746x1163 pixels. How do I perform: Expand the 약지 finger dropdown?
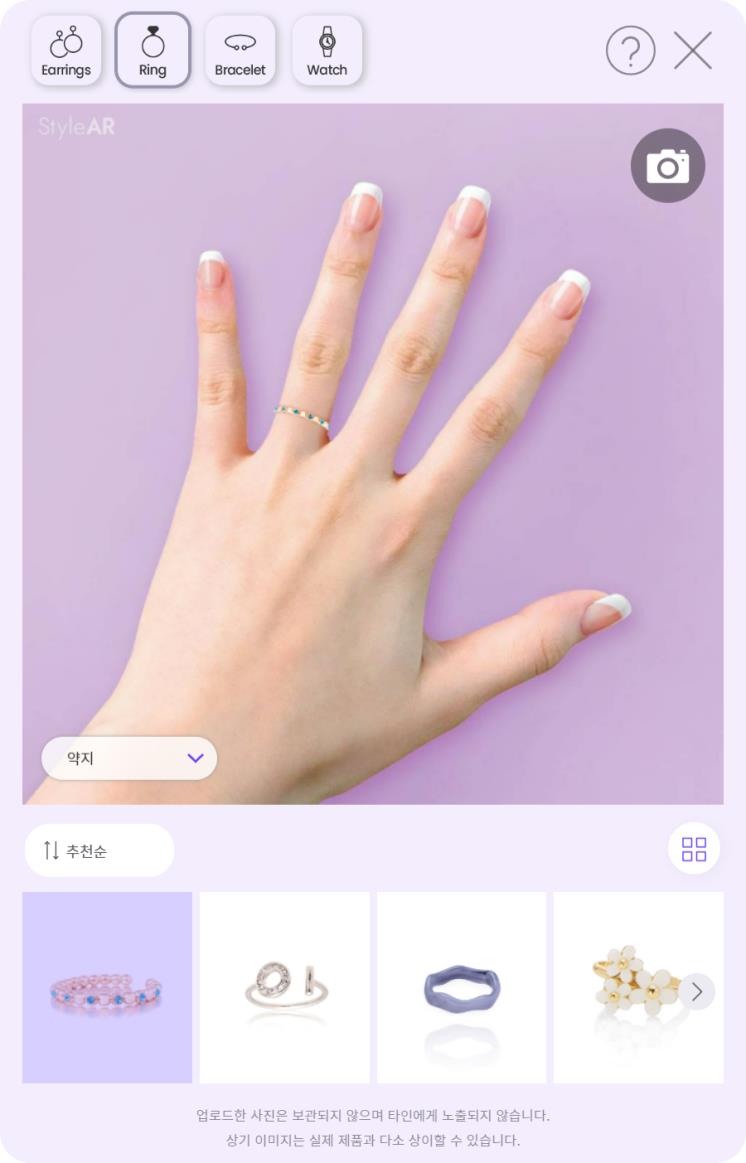(x=129, y=758)
